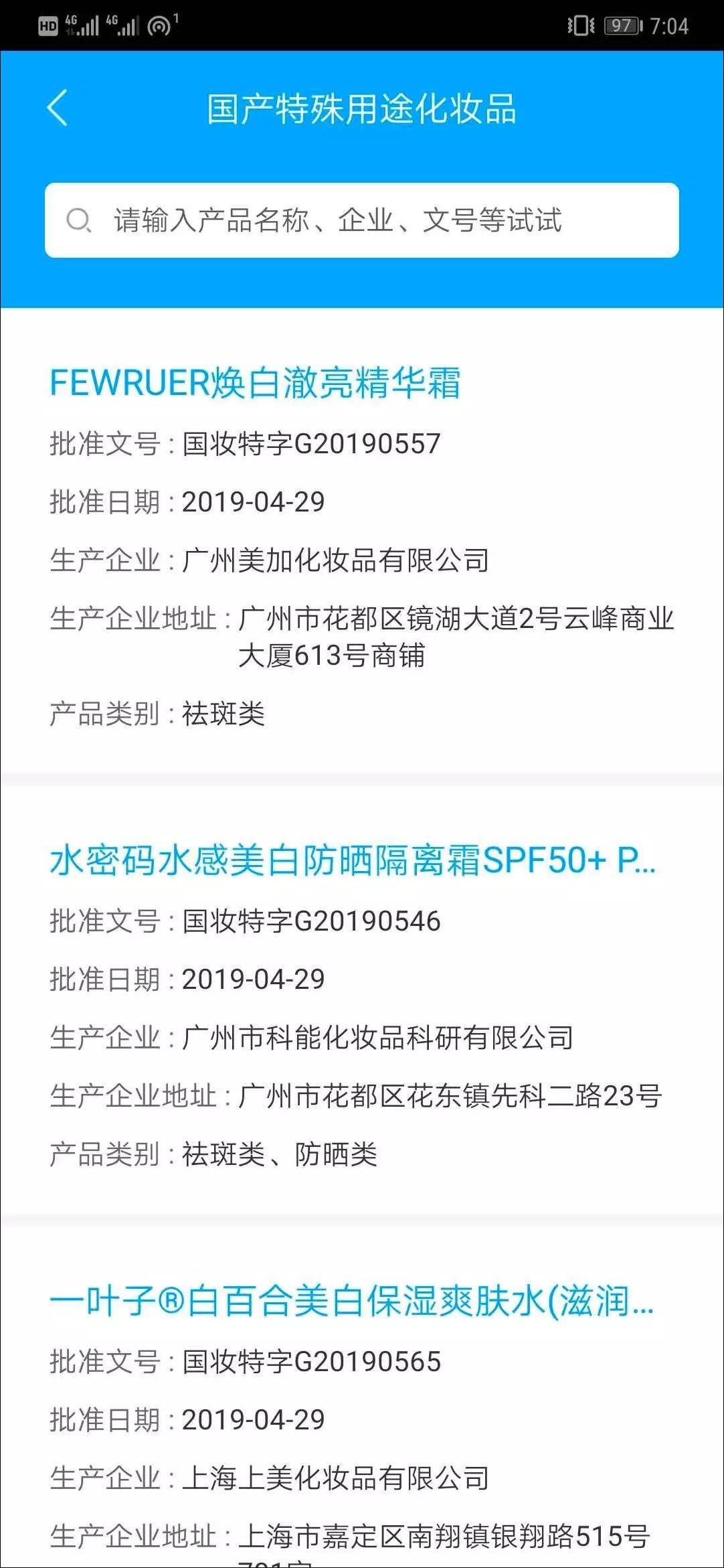Viewport: 724px width, 1568px height.
Task: Open FEWRUER焕白激亮精华霜 product details
Action: (x=256, y=383)
